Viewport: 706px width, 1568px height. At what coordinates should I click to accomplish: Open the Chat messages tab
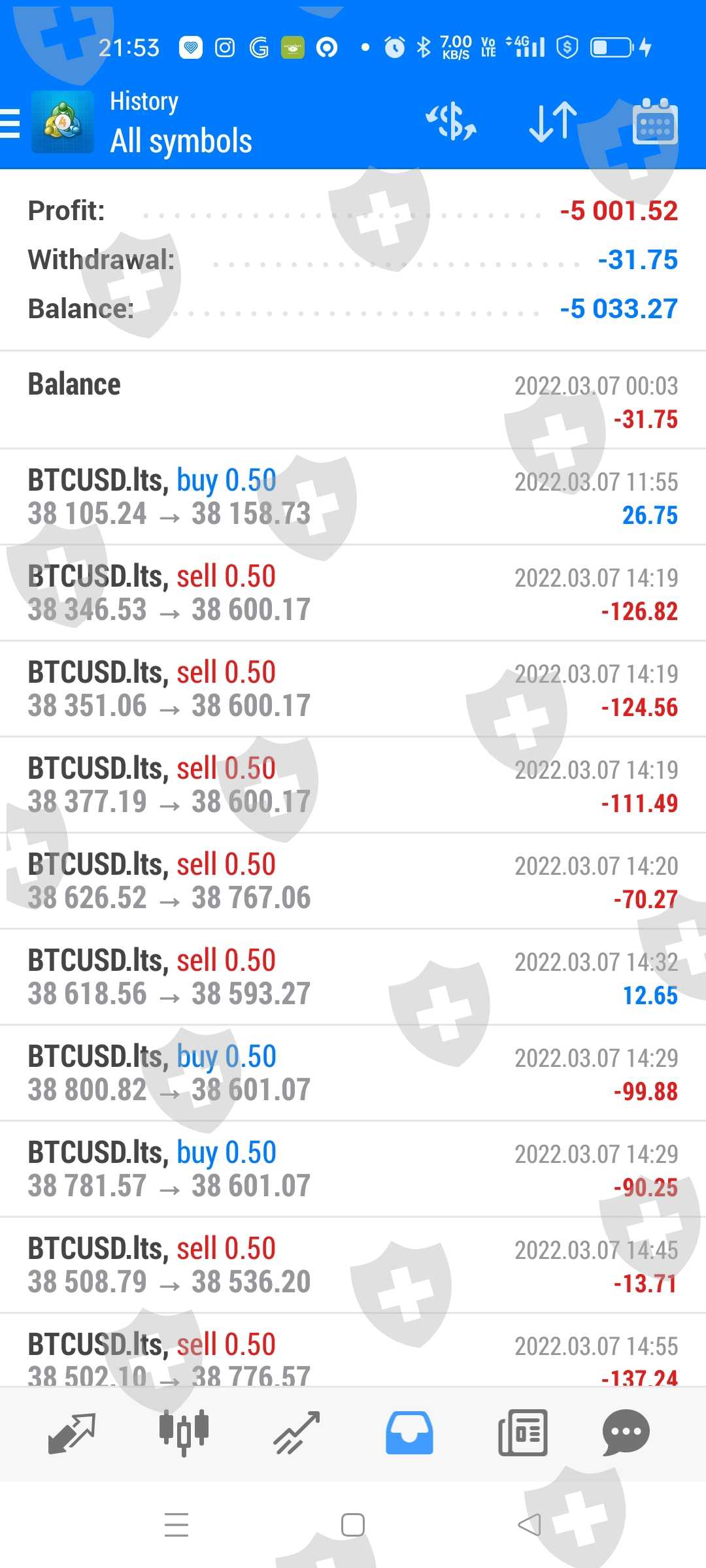click(x=626, y=1432)
